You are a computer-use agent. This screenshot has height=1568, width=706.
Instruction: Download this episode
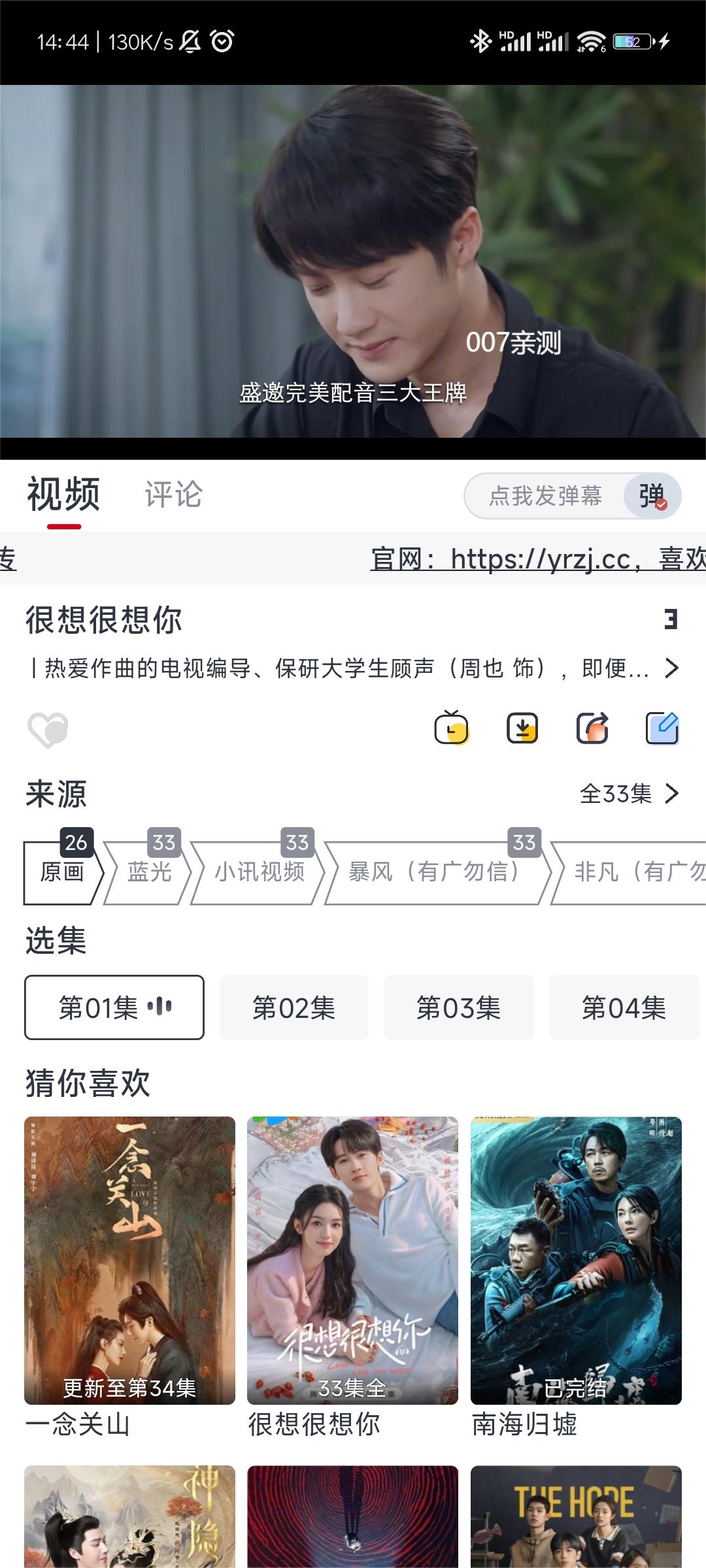coord(522,728)
